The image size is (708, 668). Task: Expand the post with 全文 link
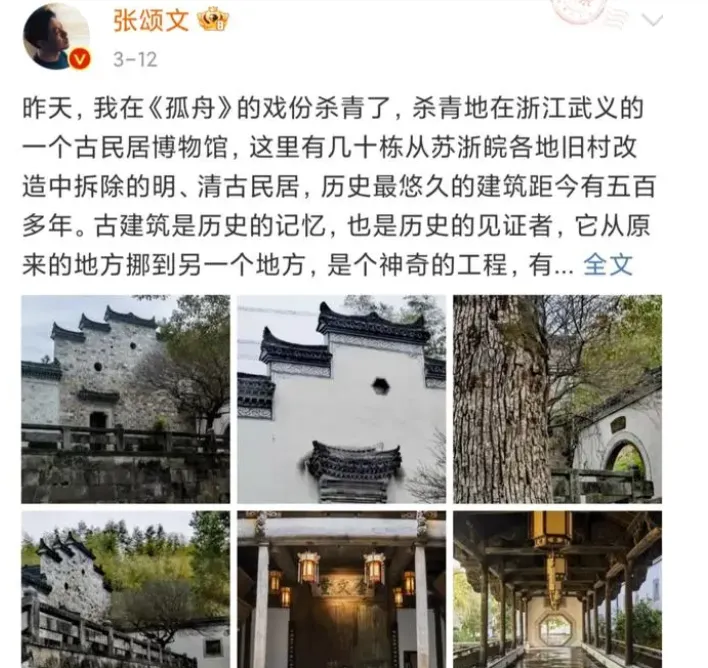pyautogui.click(x=608, y=265)
